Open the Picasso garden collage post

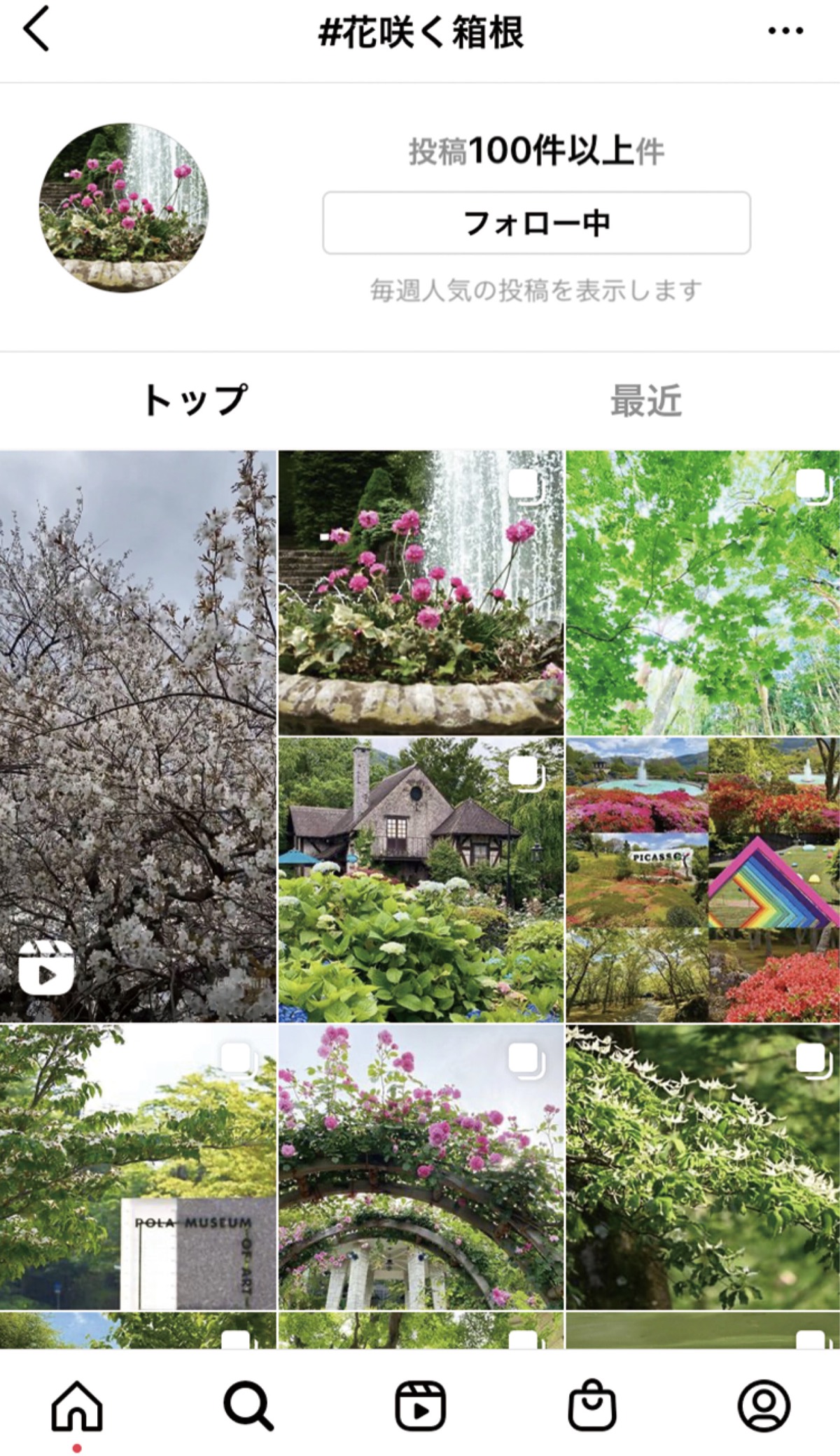(x=703, y=879)
